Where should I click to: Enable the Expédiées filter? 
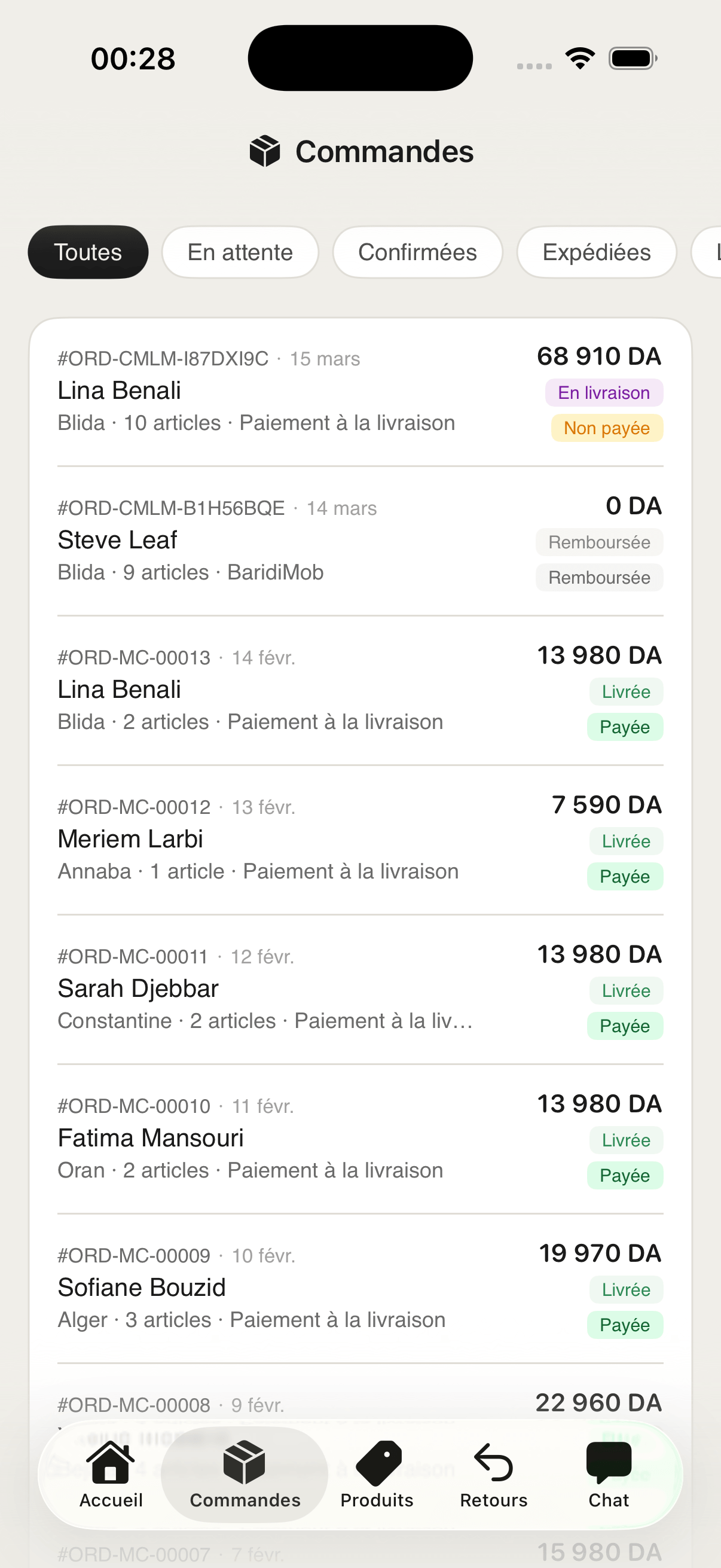point(595,251)
